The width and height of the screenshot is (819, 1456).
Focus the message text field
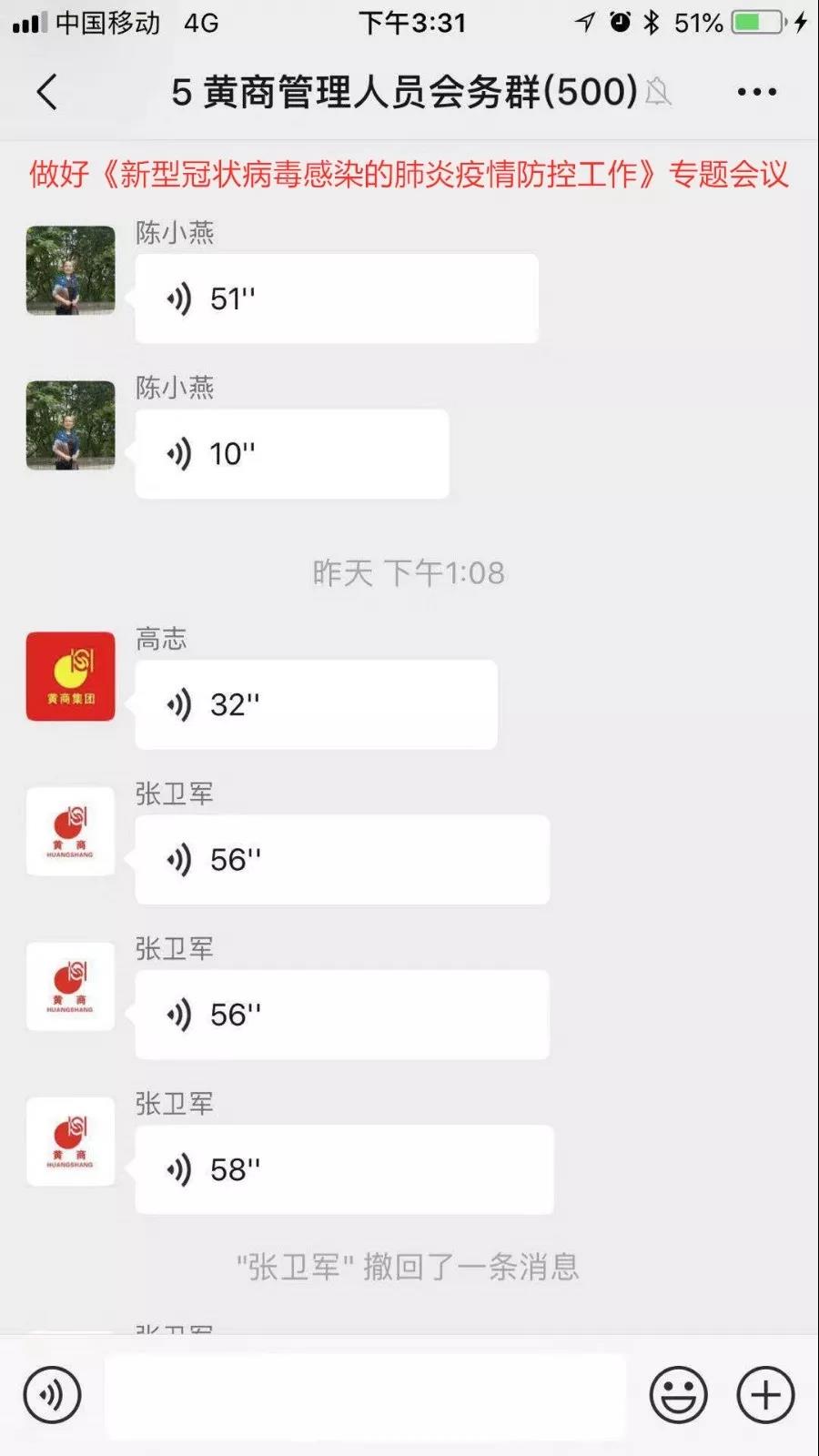(365, 1395)
